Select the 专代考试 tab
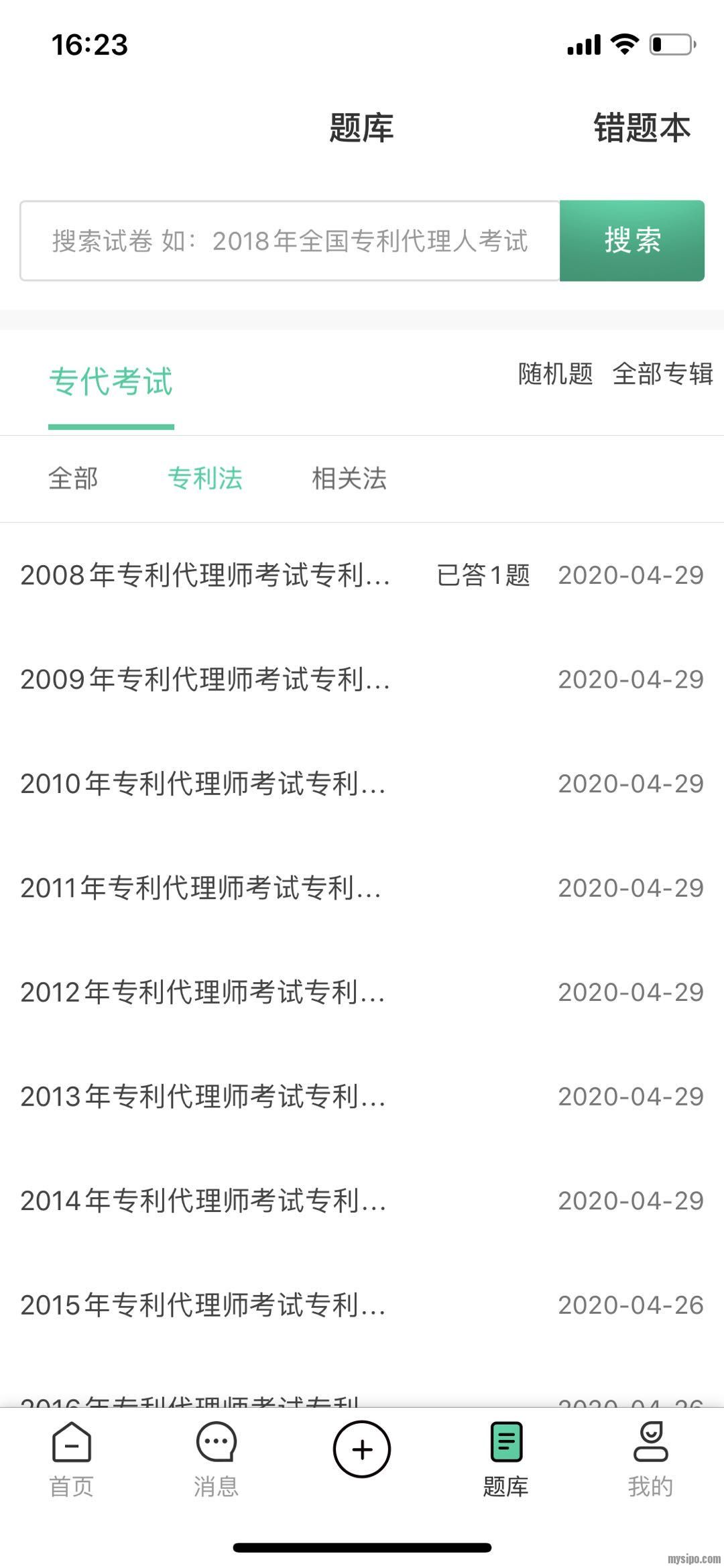This screenshot has width=724, height=1568. [111, 382]
